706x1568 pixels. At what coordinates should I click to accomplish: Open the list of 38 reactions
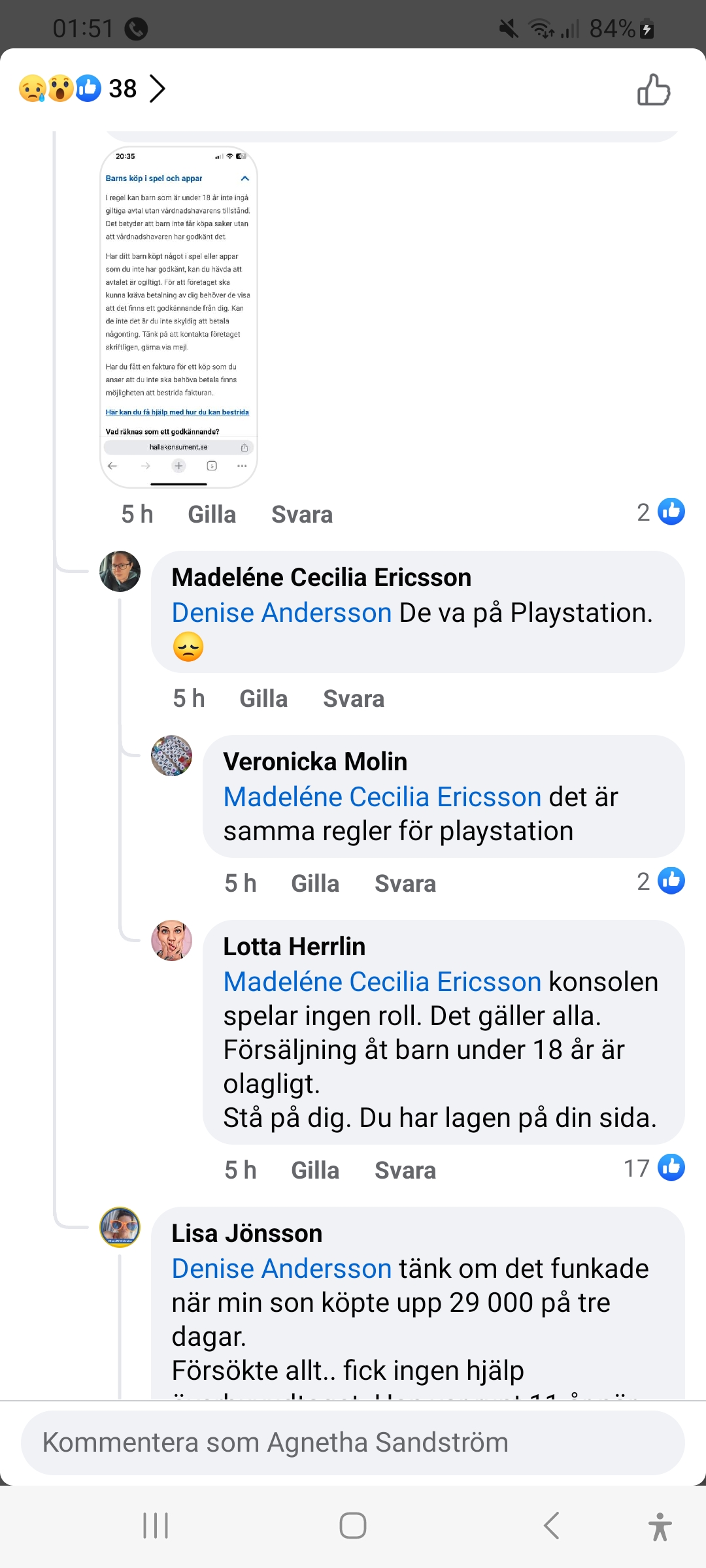pyautogui.click(x=92, y=88)
